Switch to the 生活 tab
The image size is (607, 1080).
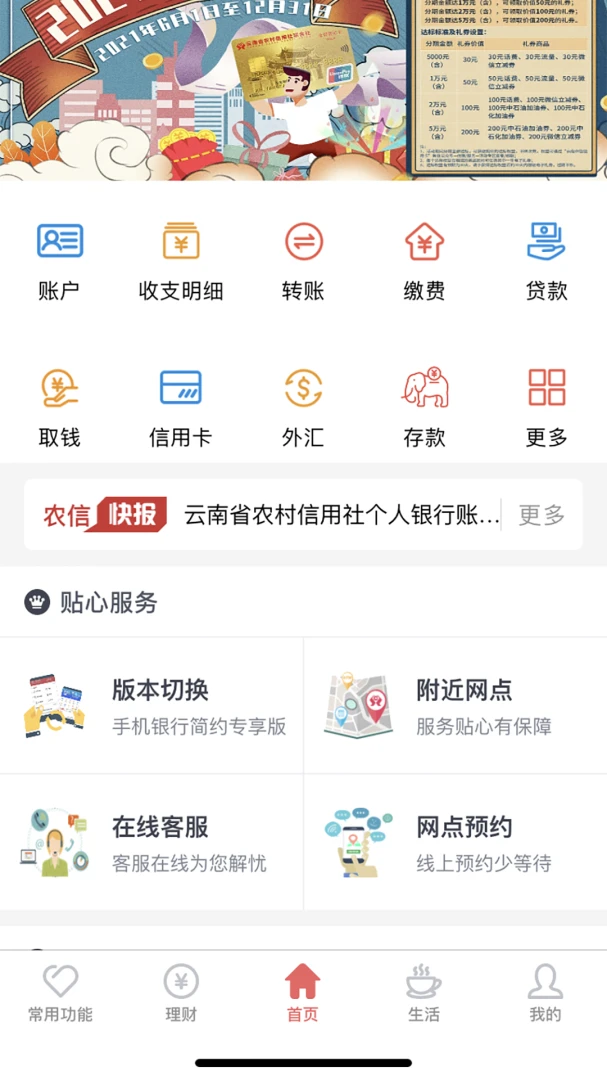(x=424, y=994)
